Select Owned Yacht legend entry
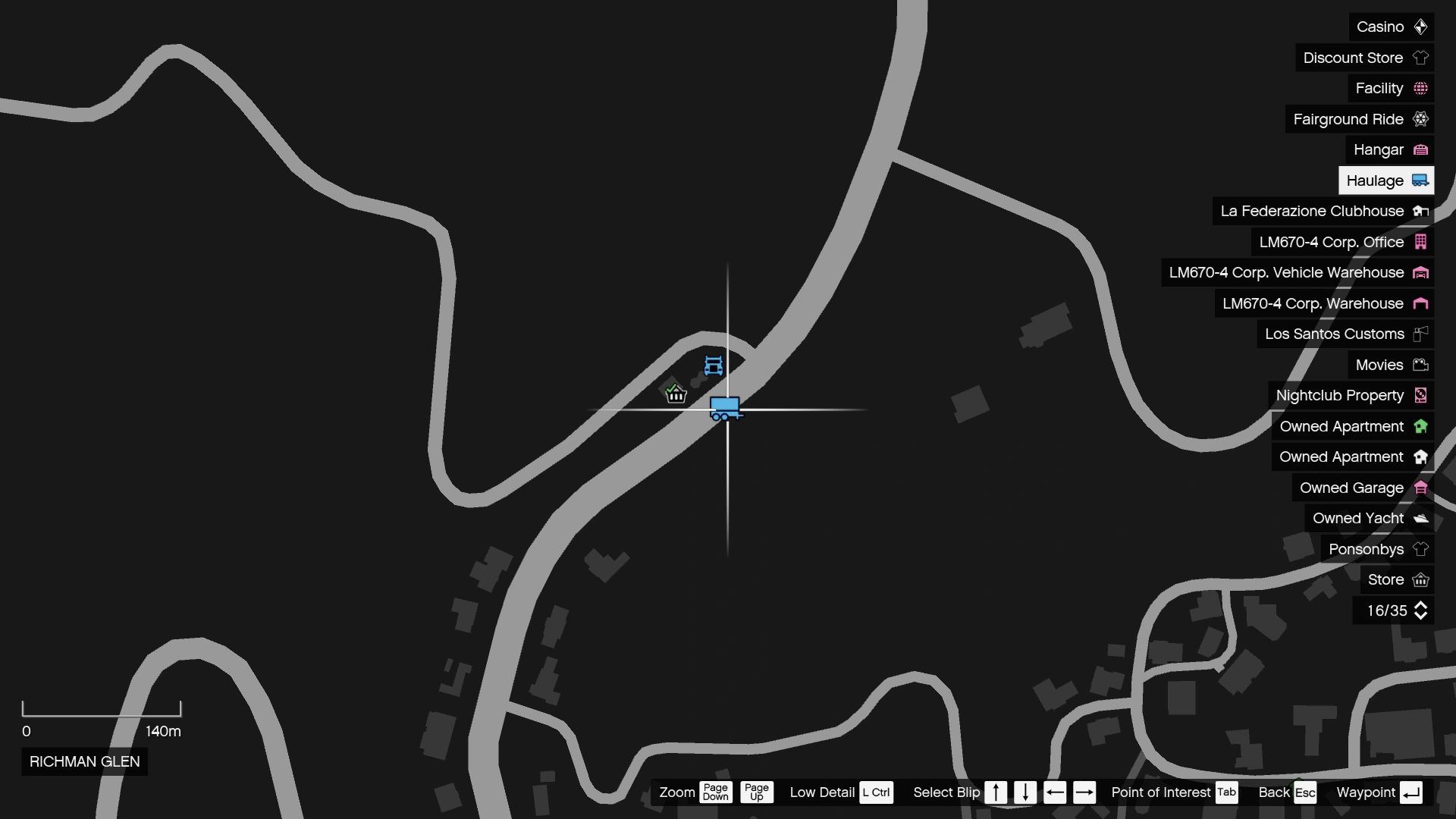The height and width of the screenshot is (819, 1456). pos(1369,519)
